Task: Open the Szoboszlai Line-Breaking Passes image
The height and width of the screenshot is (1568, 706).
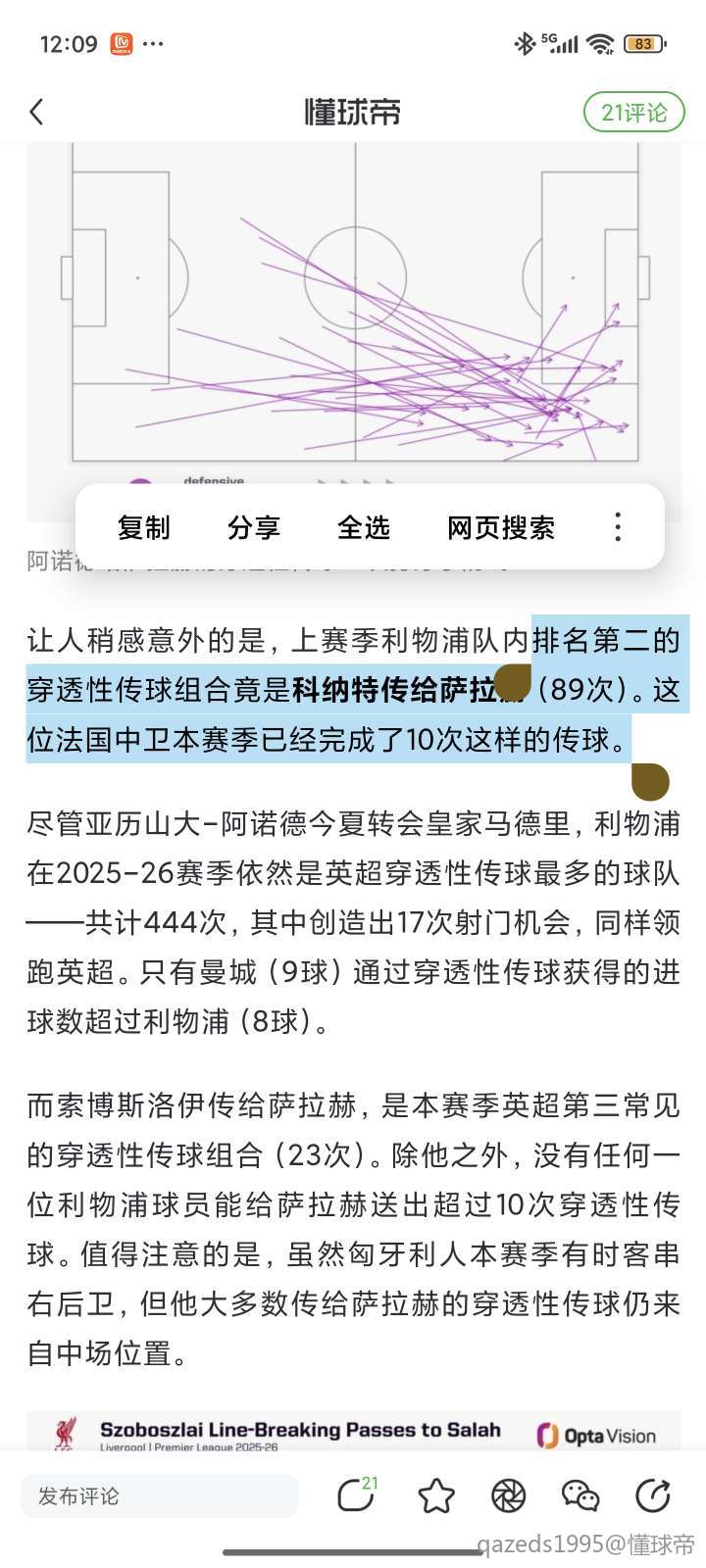Action: (354, 1432)
